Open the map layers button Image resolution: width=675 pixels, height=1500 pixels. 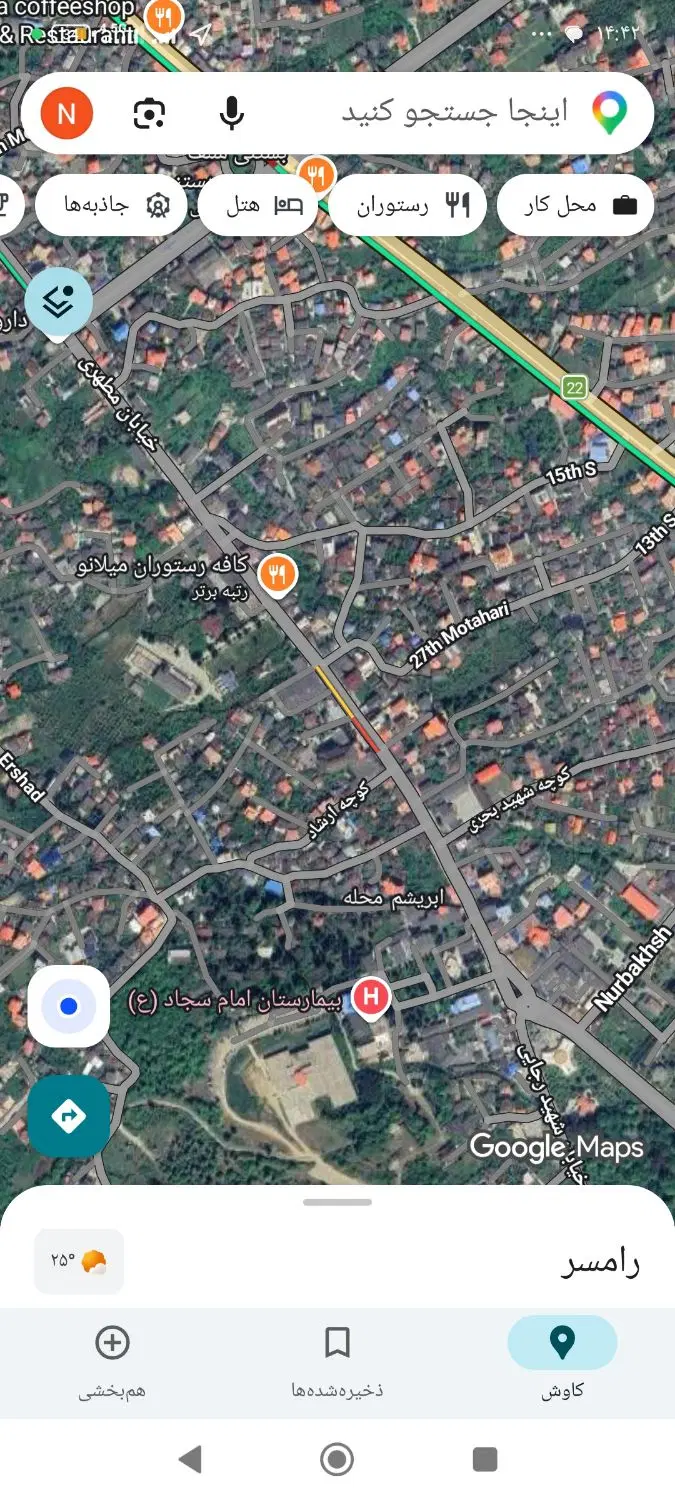coord(59,301)
